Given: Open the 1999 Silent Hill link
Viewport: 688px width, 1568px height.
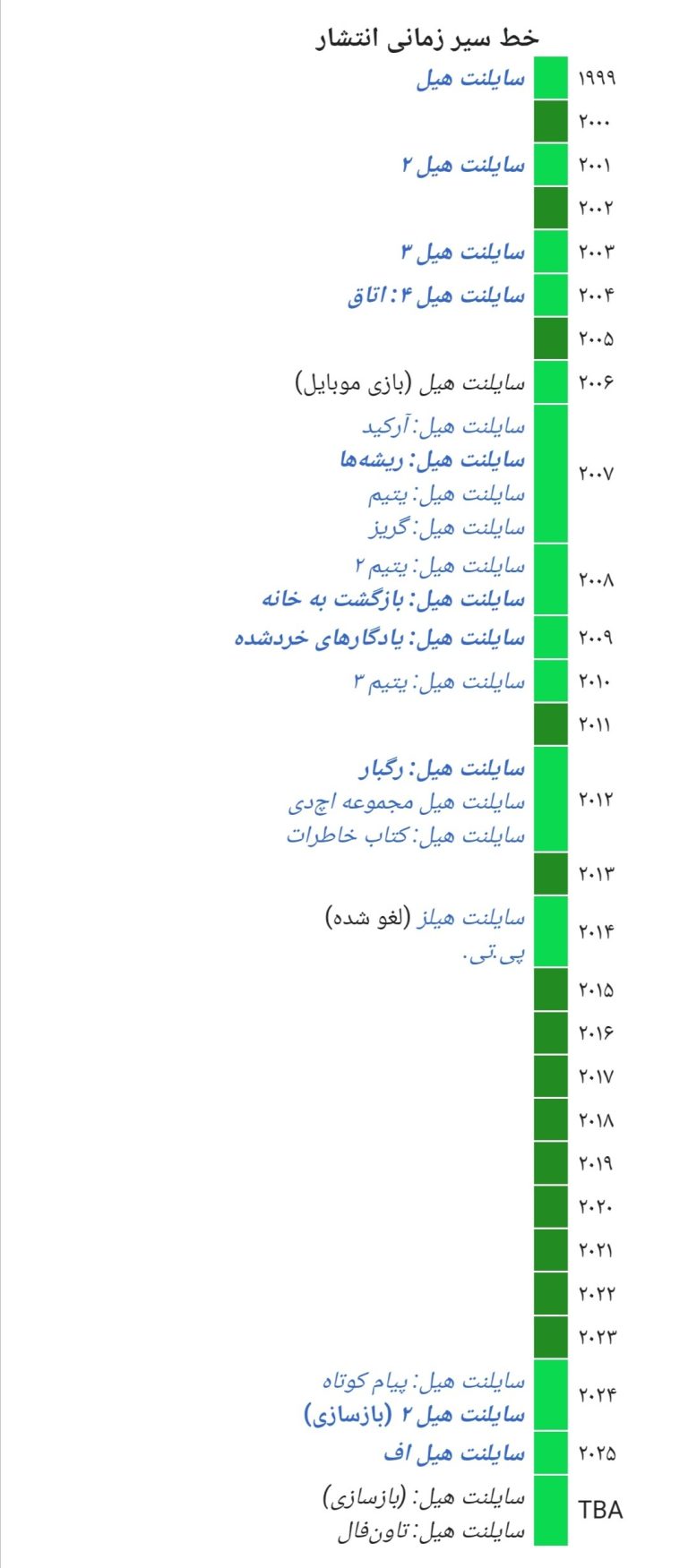Looking at the screenshot, I should point(470,79).
